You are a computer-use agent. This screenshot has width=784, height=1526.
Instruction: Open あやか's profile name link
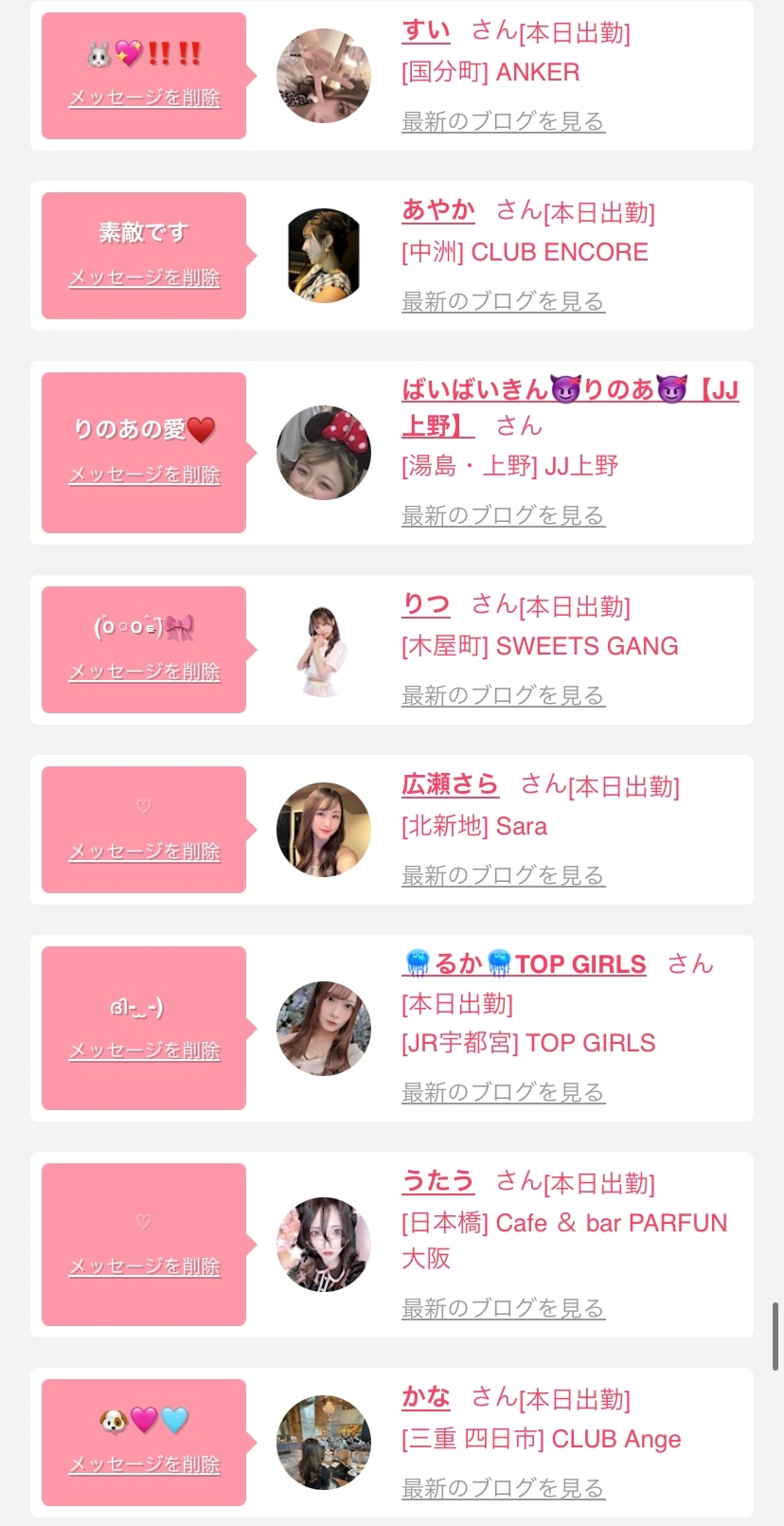click(x=438, y=210)
